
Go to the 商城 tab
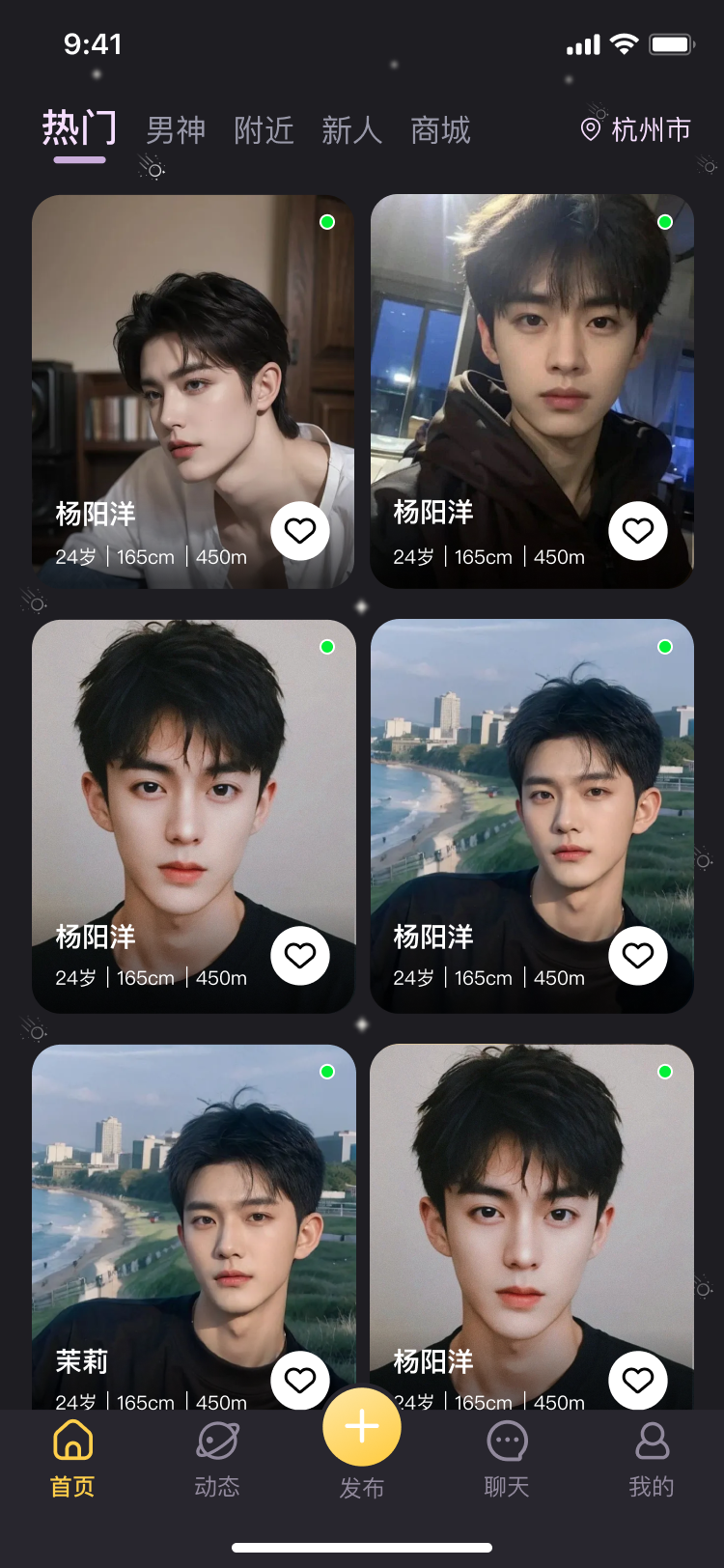440,129
